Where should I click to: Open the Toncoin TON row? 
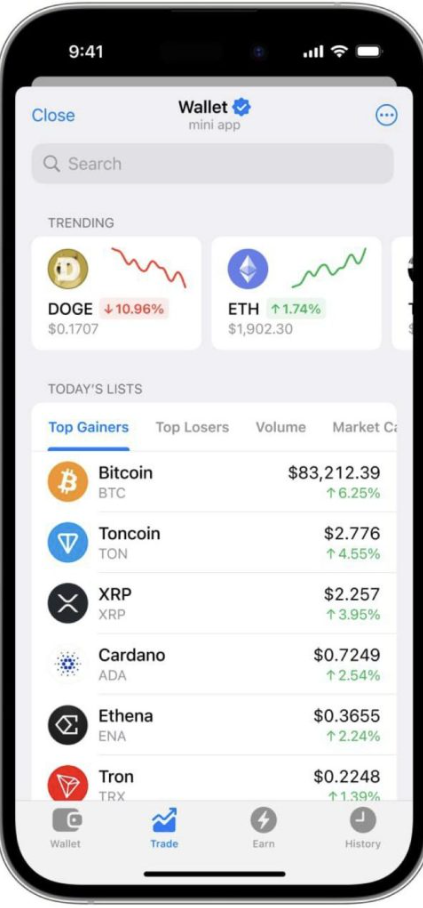214,543
